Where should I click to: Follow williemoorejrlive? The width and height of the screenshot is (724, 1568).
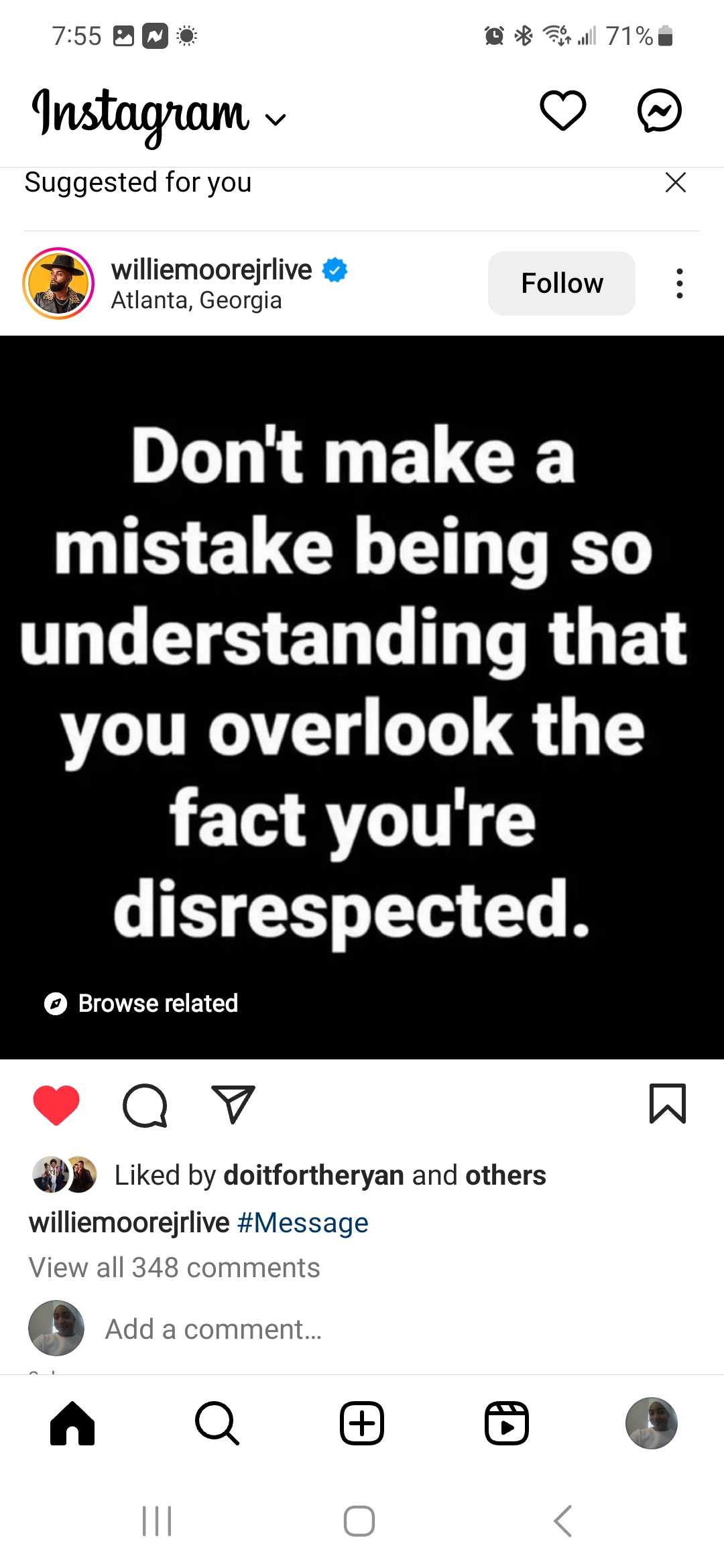[x=561, y=283]
